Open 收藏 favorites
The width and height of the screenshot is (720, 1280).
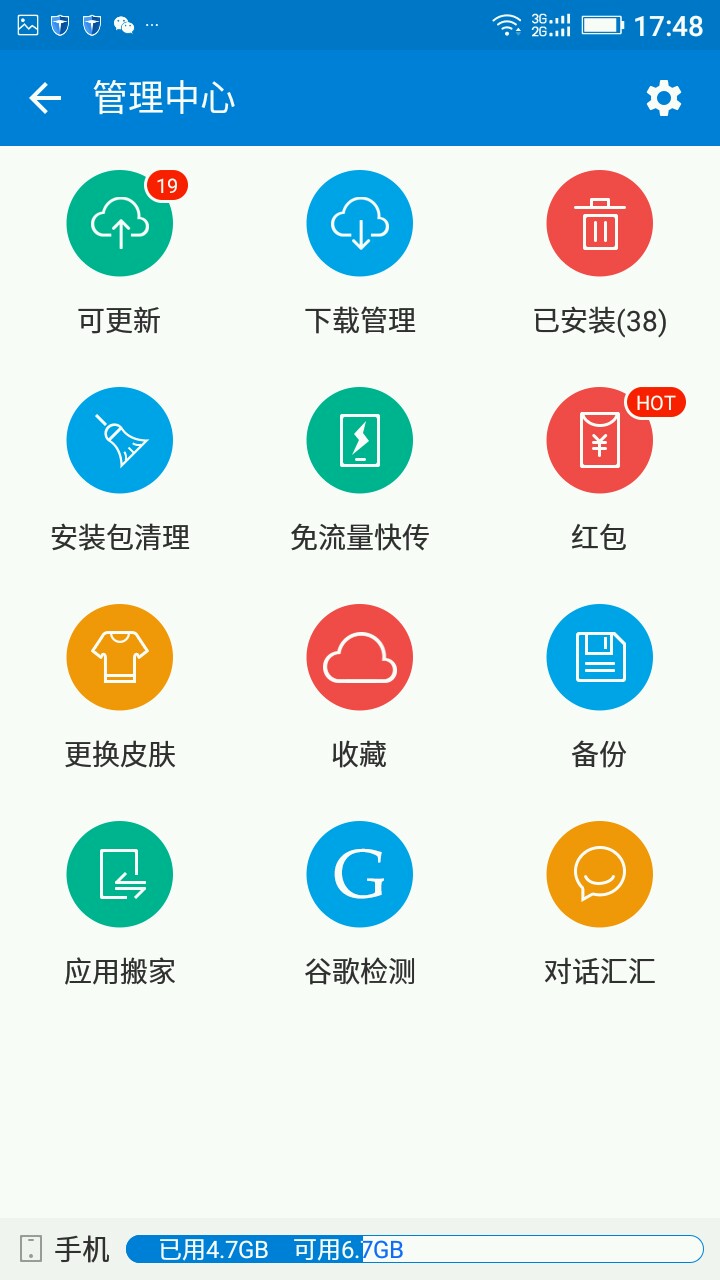360,657
